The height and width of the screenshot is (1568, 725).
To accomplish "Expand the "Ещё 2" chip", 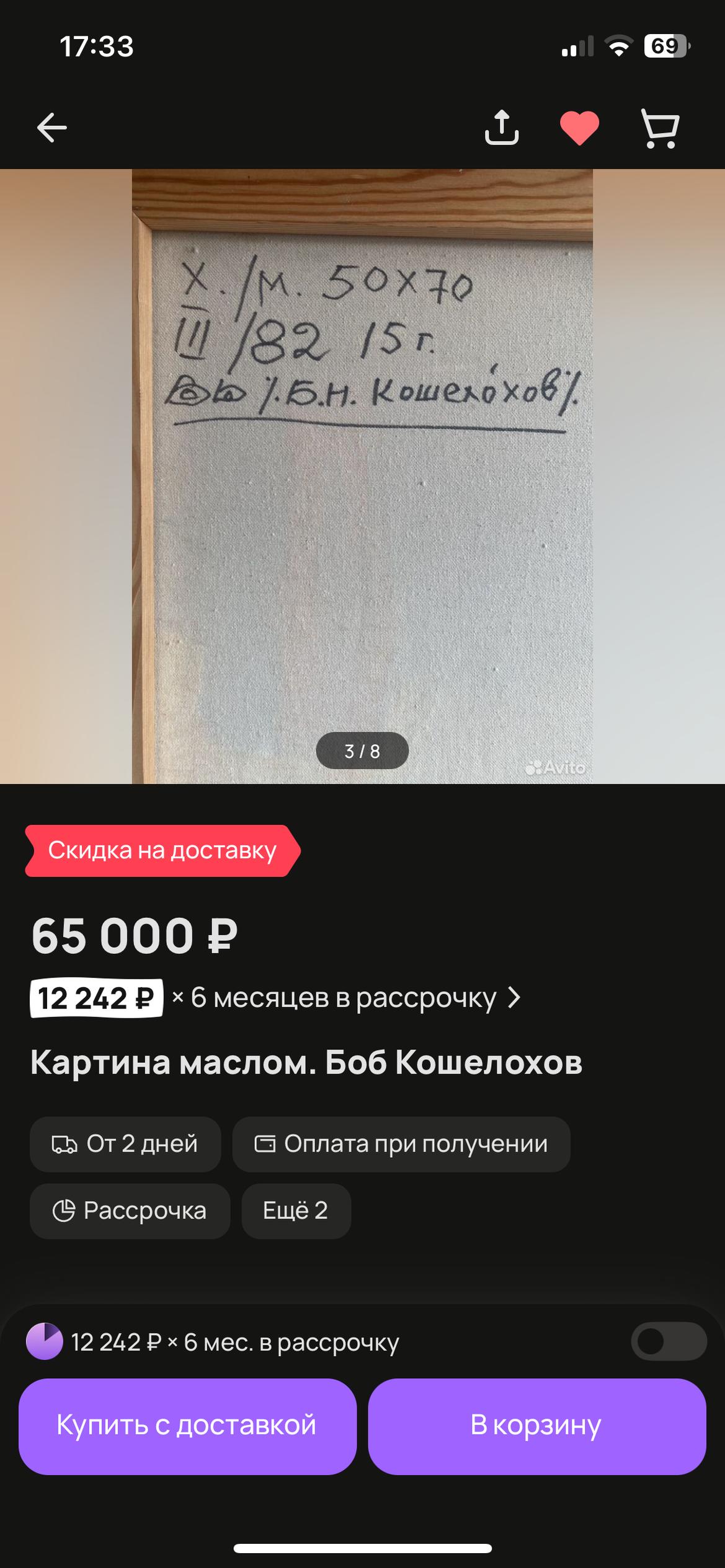I will pyautogui.click(x=296, y=1211).
